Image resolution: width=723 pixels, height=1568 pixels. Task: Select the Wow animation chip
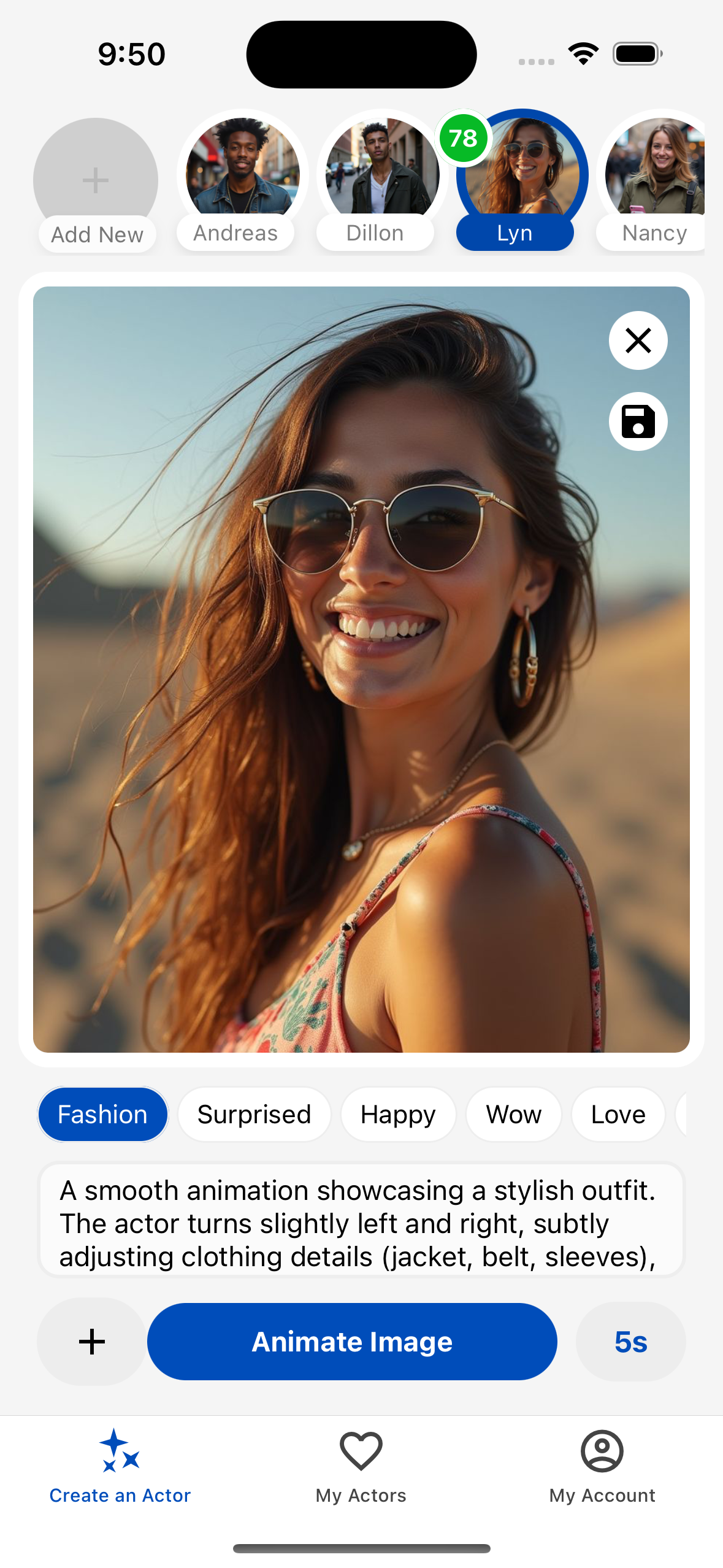pyautogui.click(x=513, y=1114)
